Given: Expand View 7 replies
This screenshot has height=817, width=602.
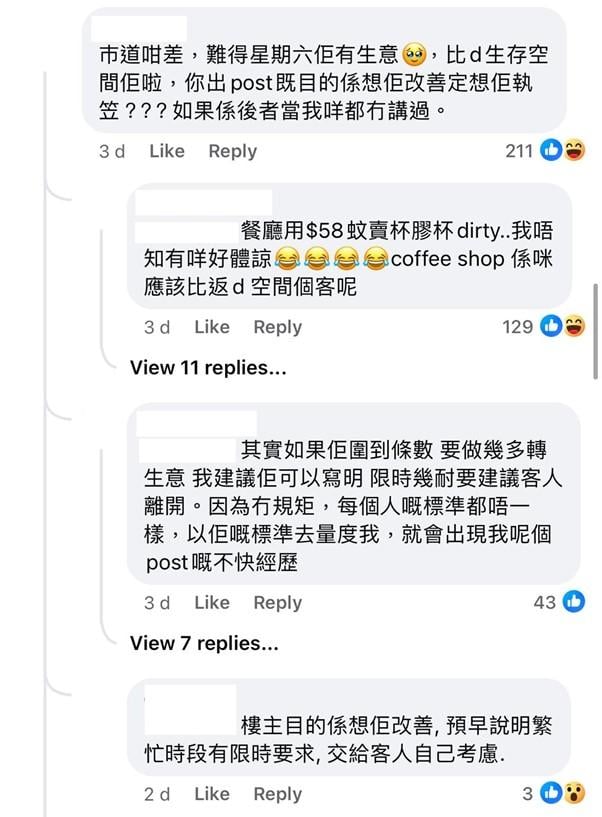Looking at the screenshot, I should tap(204, 643).
